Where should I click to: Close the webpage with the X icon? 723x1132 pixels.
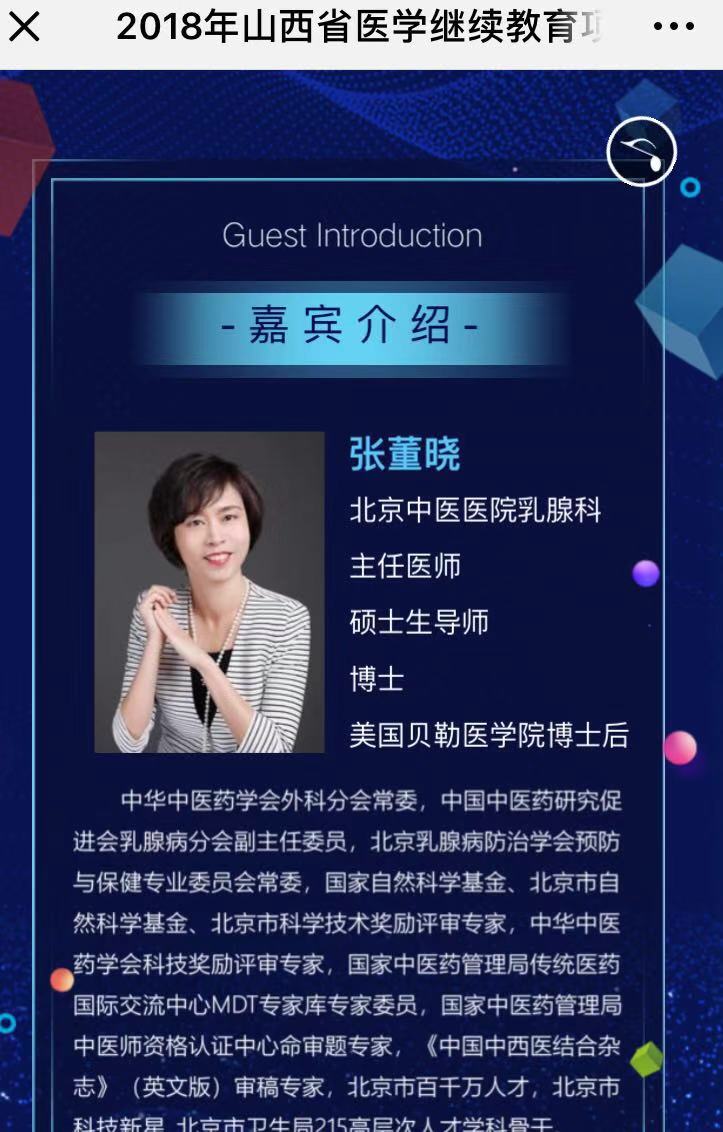pyautogui.click(x=24, y=27)
